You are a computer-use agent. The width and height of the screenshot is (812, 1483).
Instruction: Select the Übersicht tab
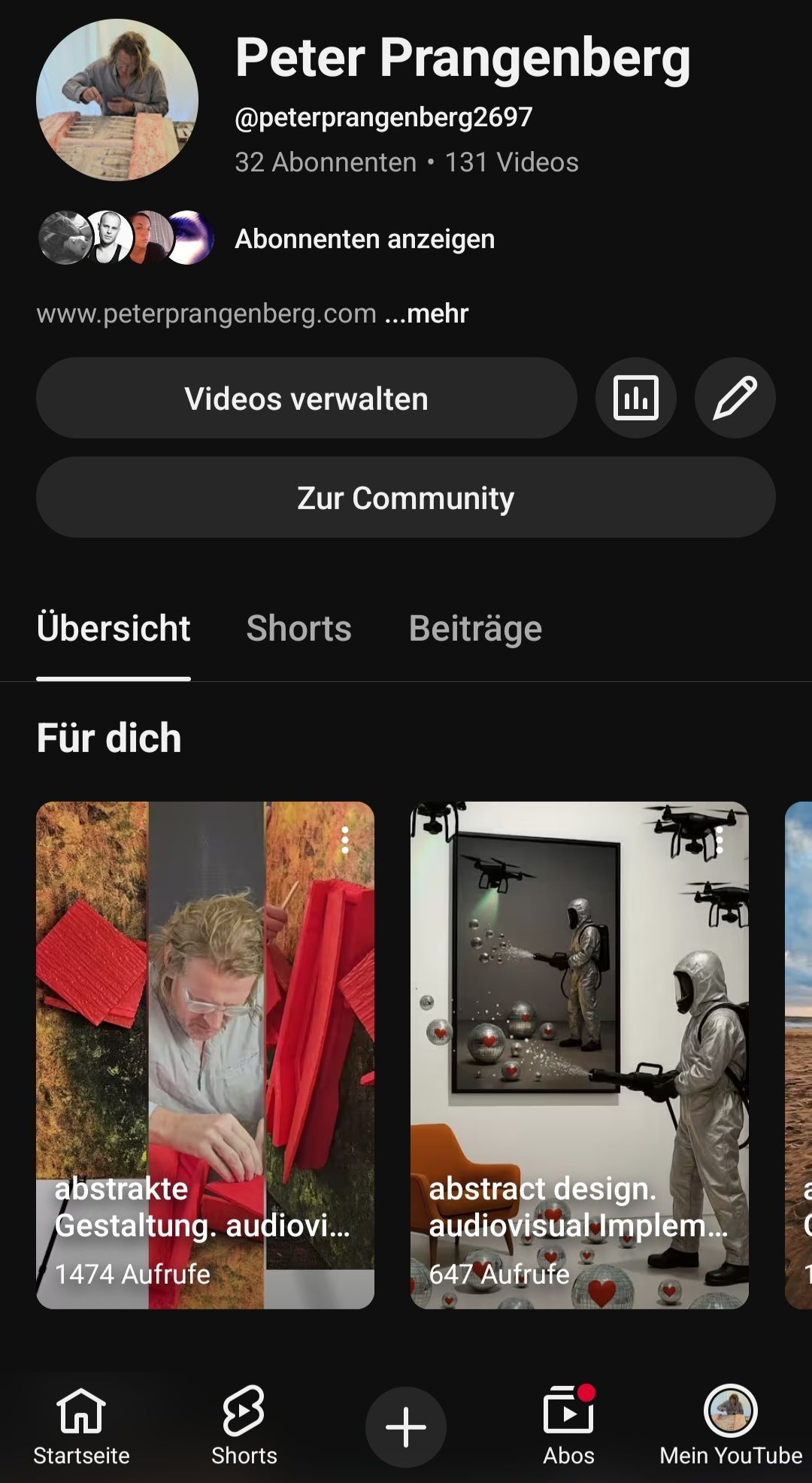(114, 629)
